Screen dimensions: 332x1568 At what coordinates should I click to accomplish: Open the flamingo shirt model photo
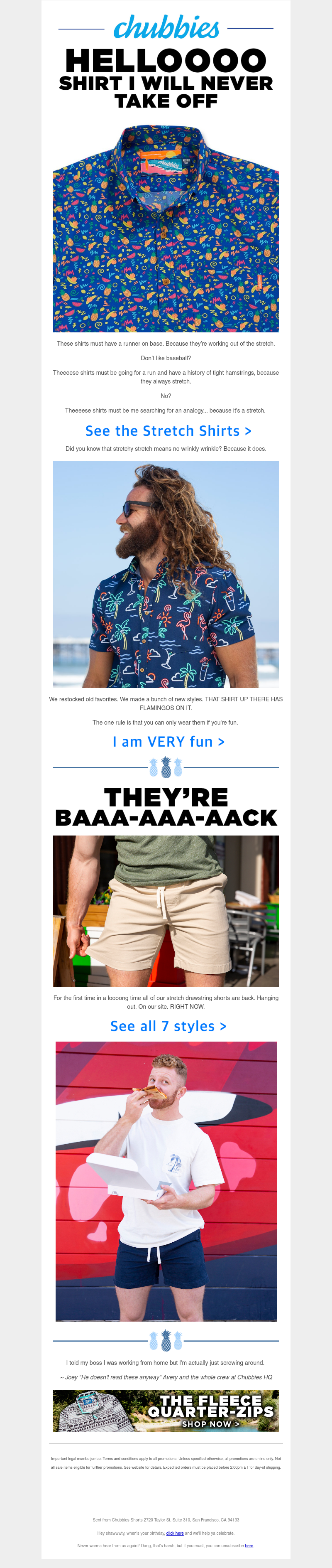[x=166, y=574]
